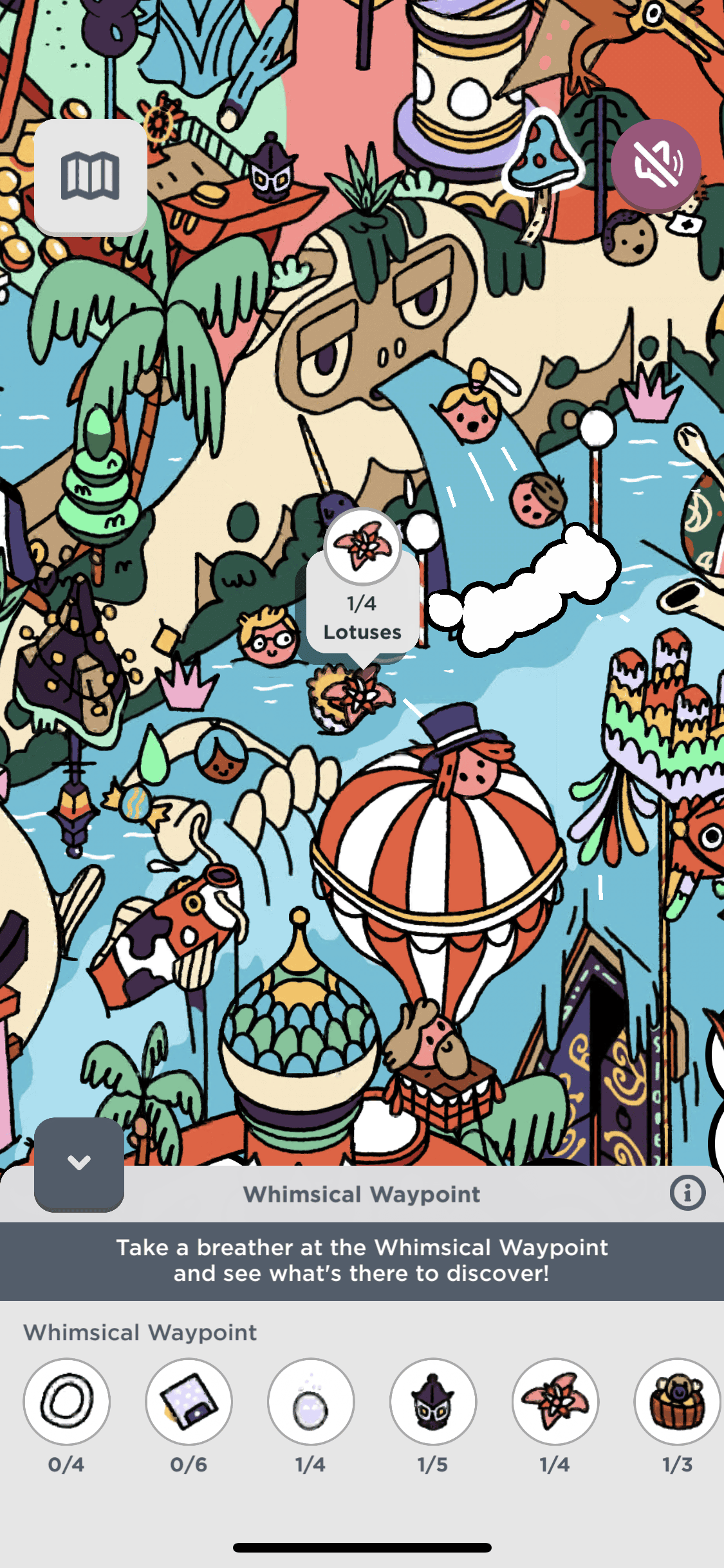Select the card item showing 0/6
Screen dimensions: 724x1568
(x=189, y=1401)
